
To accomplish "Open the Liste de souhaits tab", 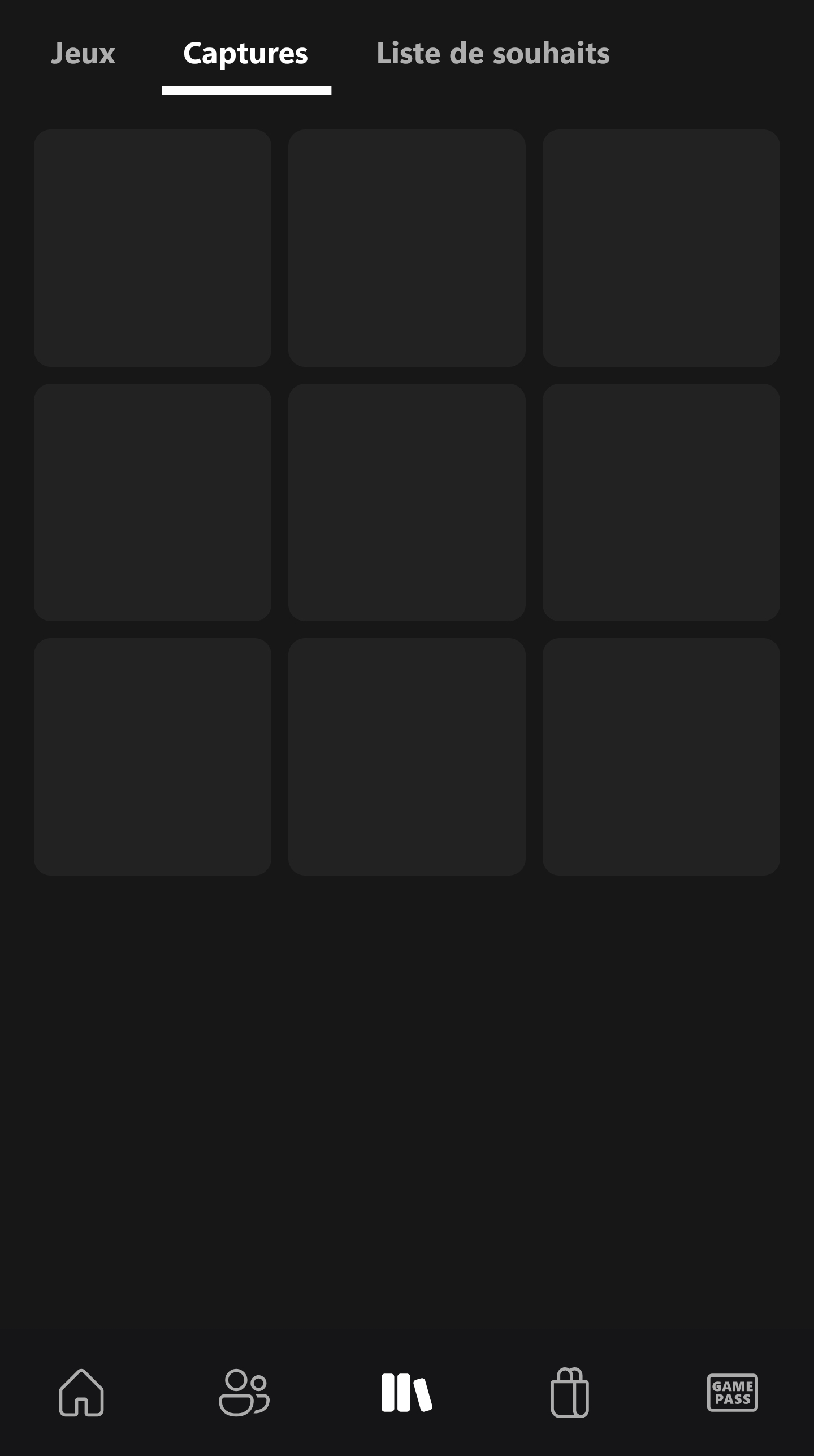I will coord(493,54).
